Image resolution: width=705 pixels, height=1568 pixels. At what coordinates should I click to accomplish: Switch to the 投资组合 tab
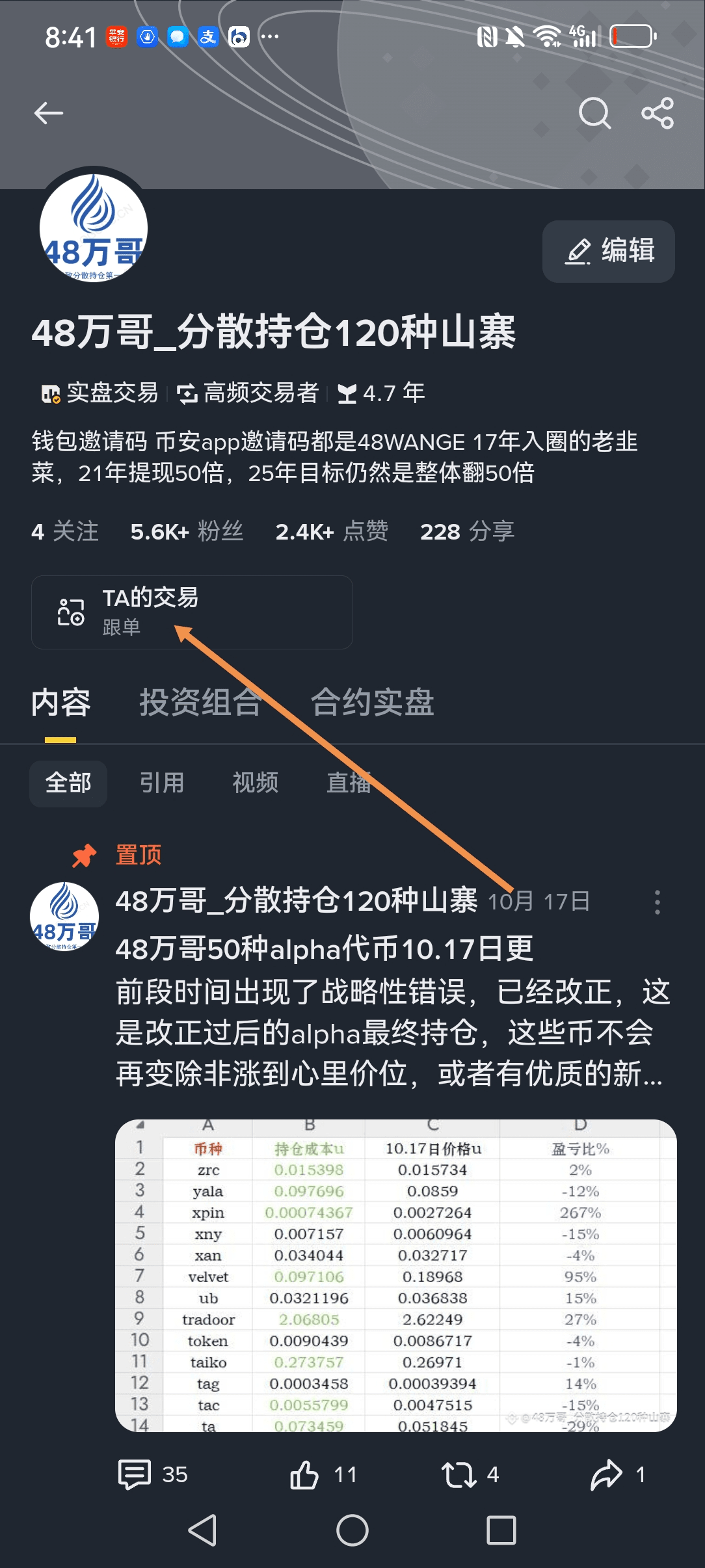[x=200, y=703]
